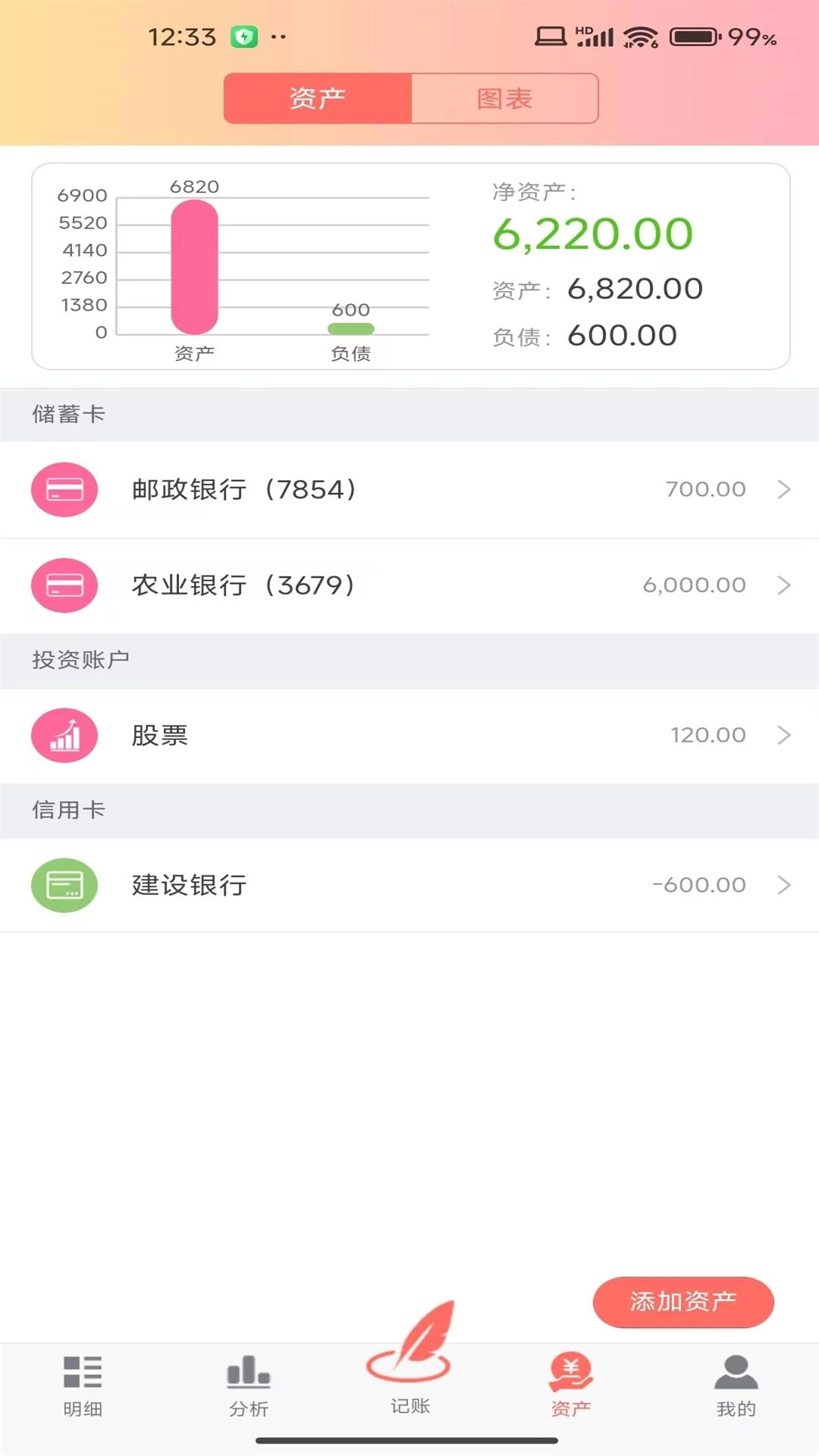This screenshot has height=1456, width=819.
Task: Tap the 建设银行 credit card icon
Action: pyautogui.click(x=64, y=884)
